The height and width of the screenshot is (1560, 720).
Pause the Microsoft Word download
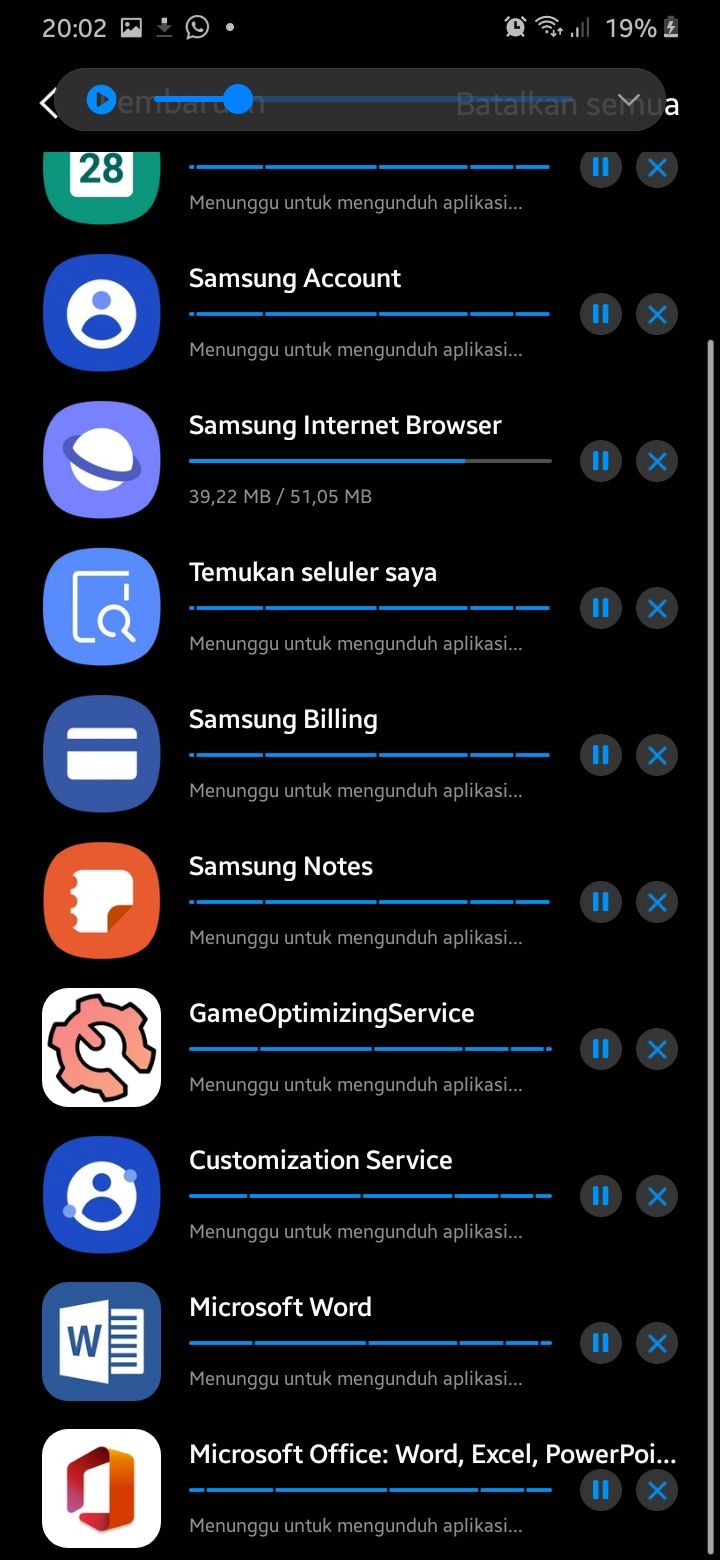(600, 1343)
